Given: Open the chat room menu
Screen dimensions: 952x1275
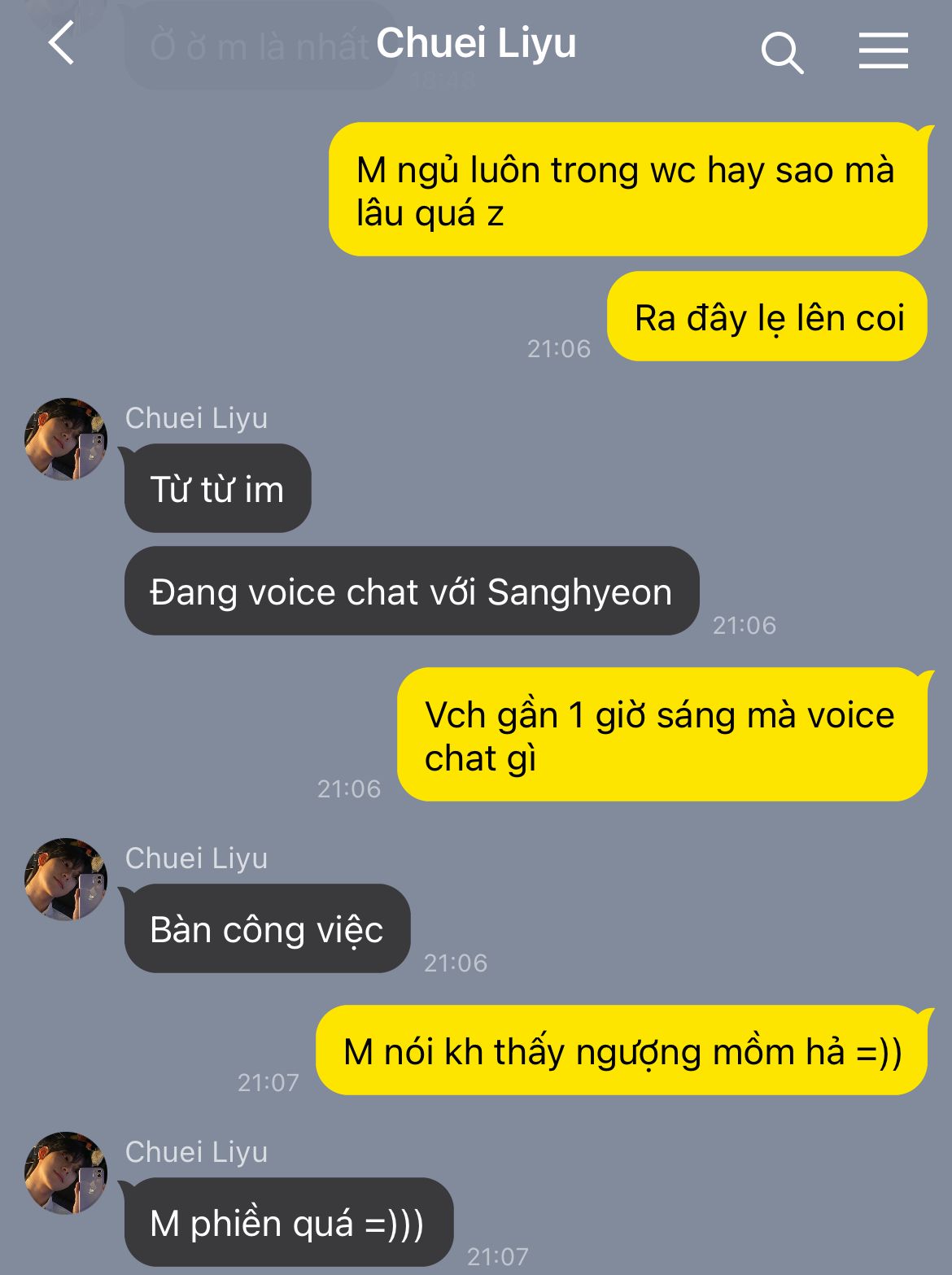Looking at the screenshot, I should (883, 51).
